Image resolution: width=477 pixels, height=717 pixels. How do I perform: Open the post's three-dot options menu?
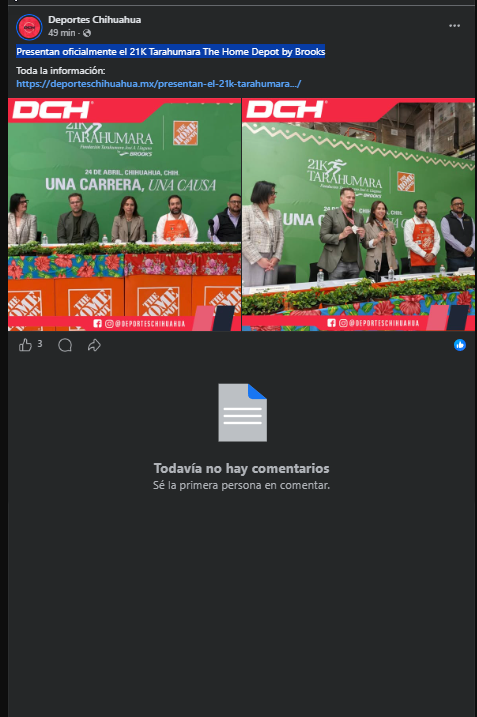click(454, 26)
